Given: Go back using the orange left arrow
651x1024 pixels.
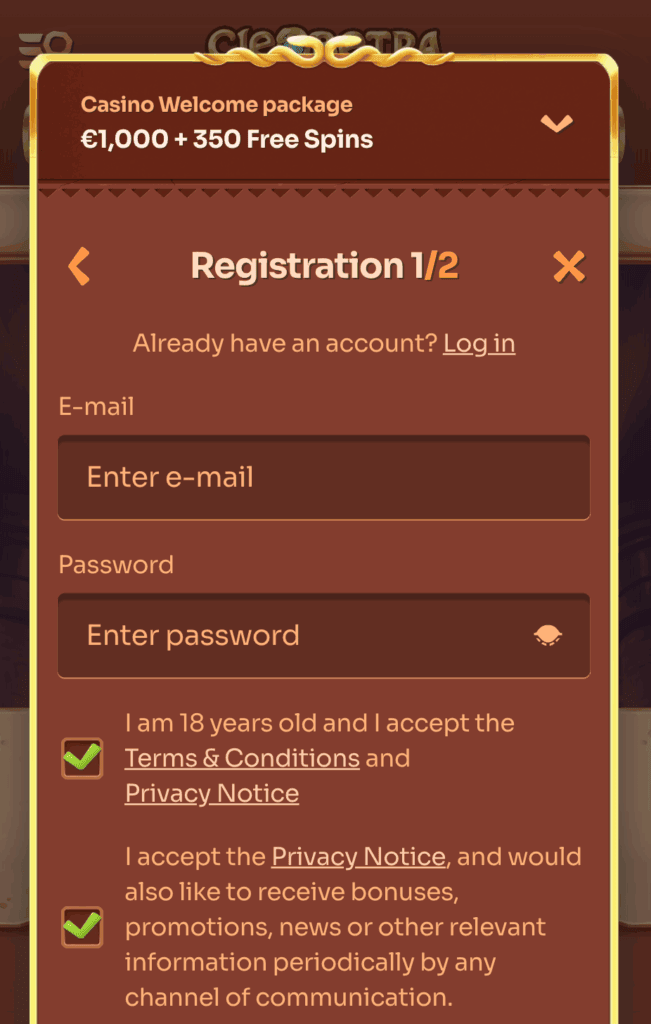Looking at the screenshot, I should 79,266.
